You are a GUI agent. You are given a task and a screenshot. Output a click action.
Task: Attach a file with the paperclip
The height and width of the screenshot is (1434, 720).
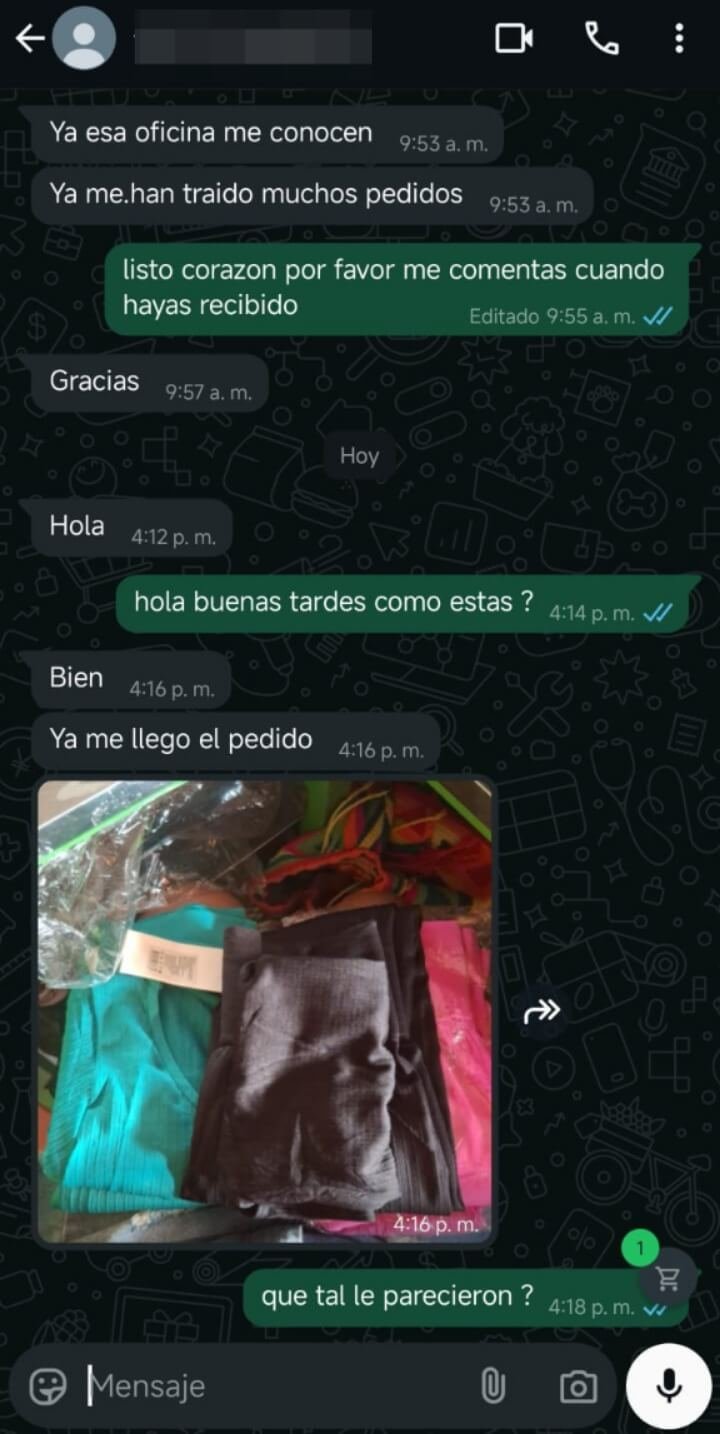492,1386
